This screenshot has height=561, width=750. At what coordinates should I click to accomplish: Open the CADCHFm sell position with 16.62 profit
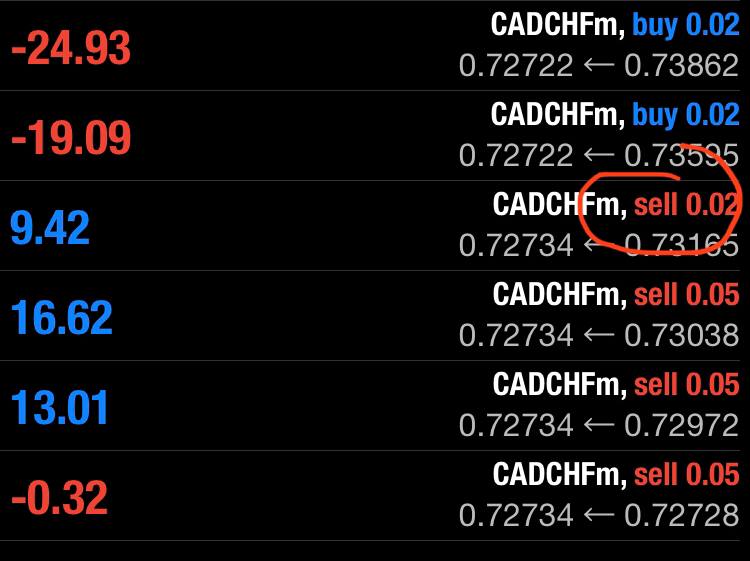pyautogui.click(x=375, y=316)
